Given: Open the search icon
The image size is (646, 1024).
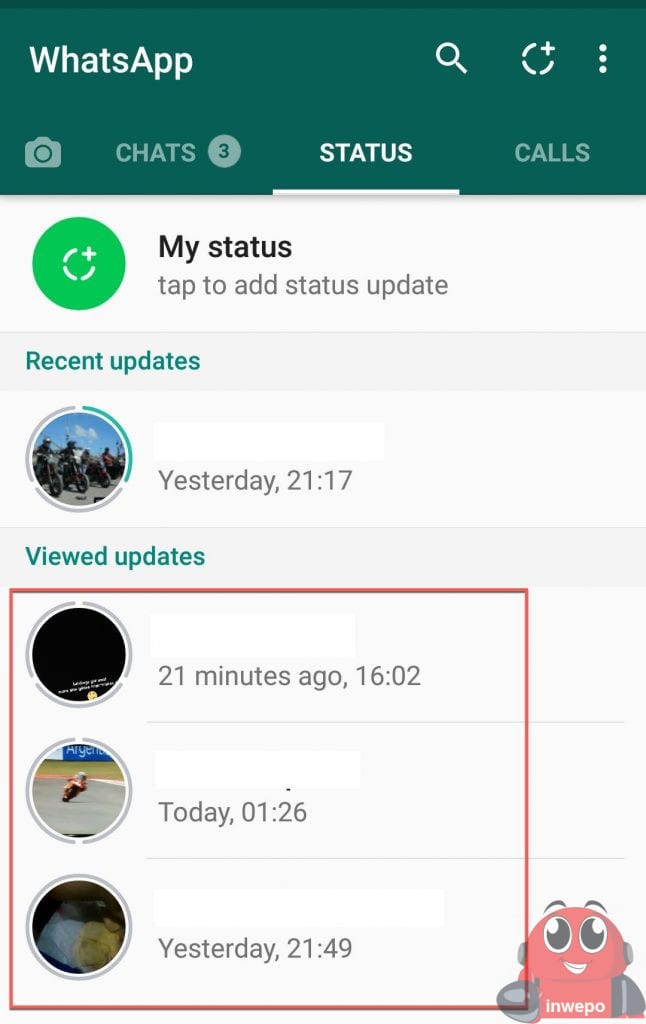Looking at the screenshot, I should [x=451, y=60].
